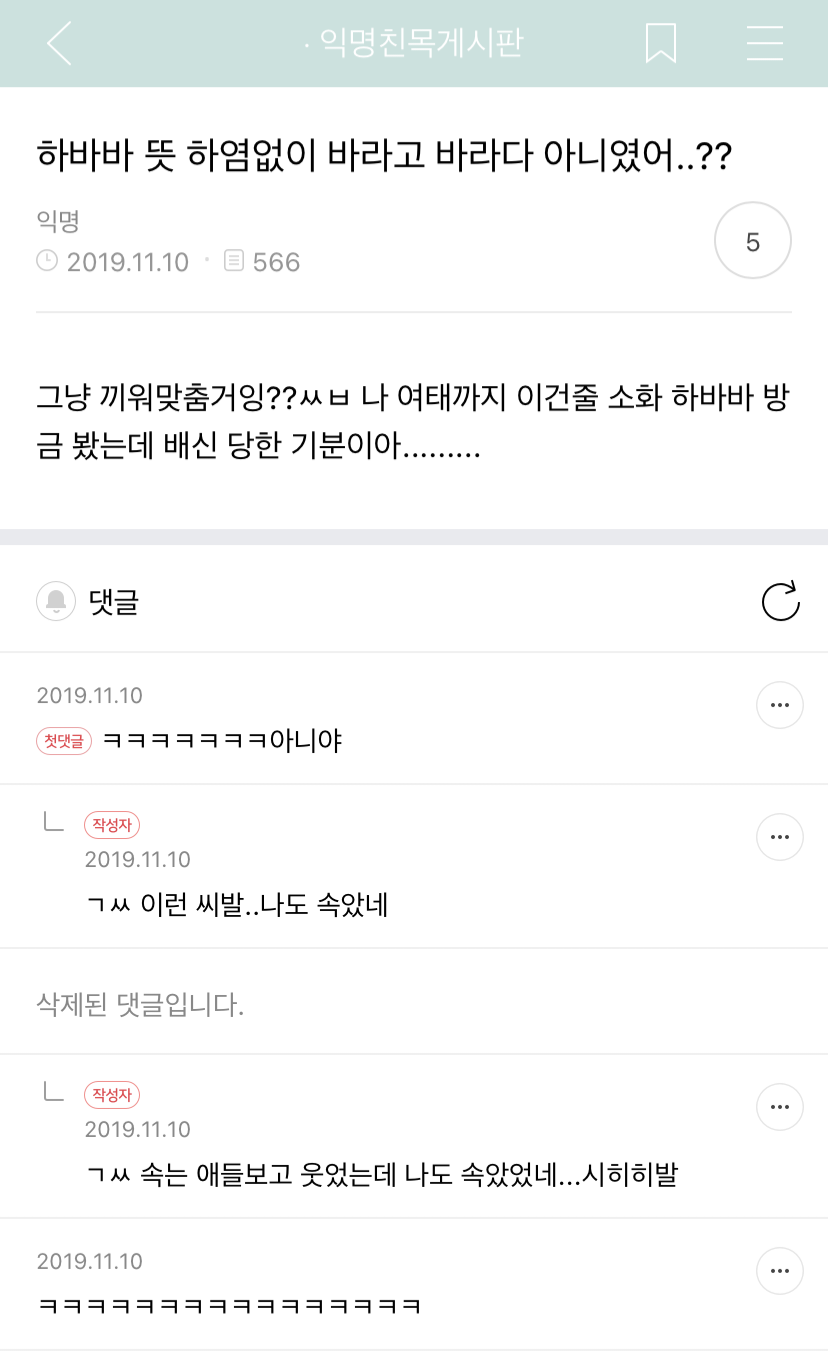Tap the recommend count circle showing 5
828x1356 pixels.
click(x=753, y=242)
